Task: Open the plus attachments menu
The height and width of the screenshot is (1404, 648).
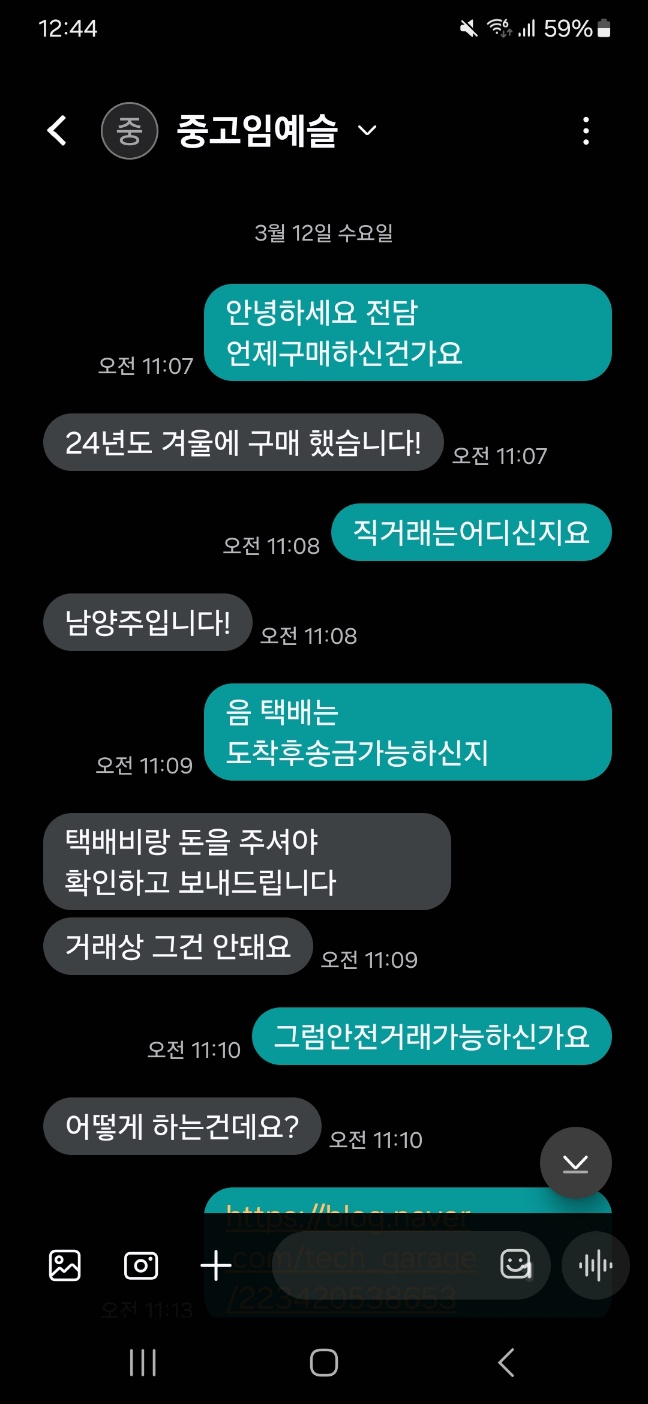Action: (x=216, y=1266)
